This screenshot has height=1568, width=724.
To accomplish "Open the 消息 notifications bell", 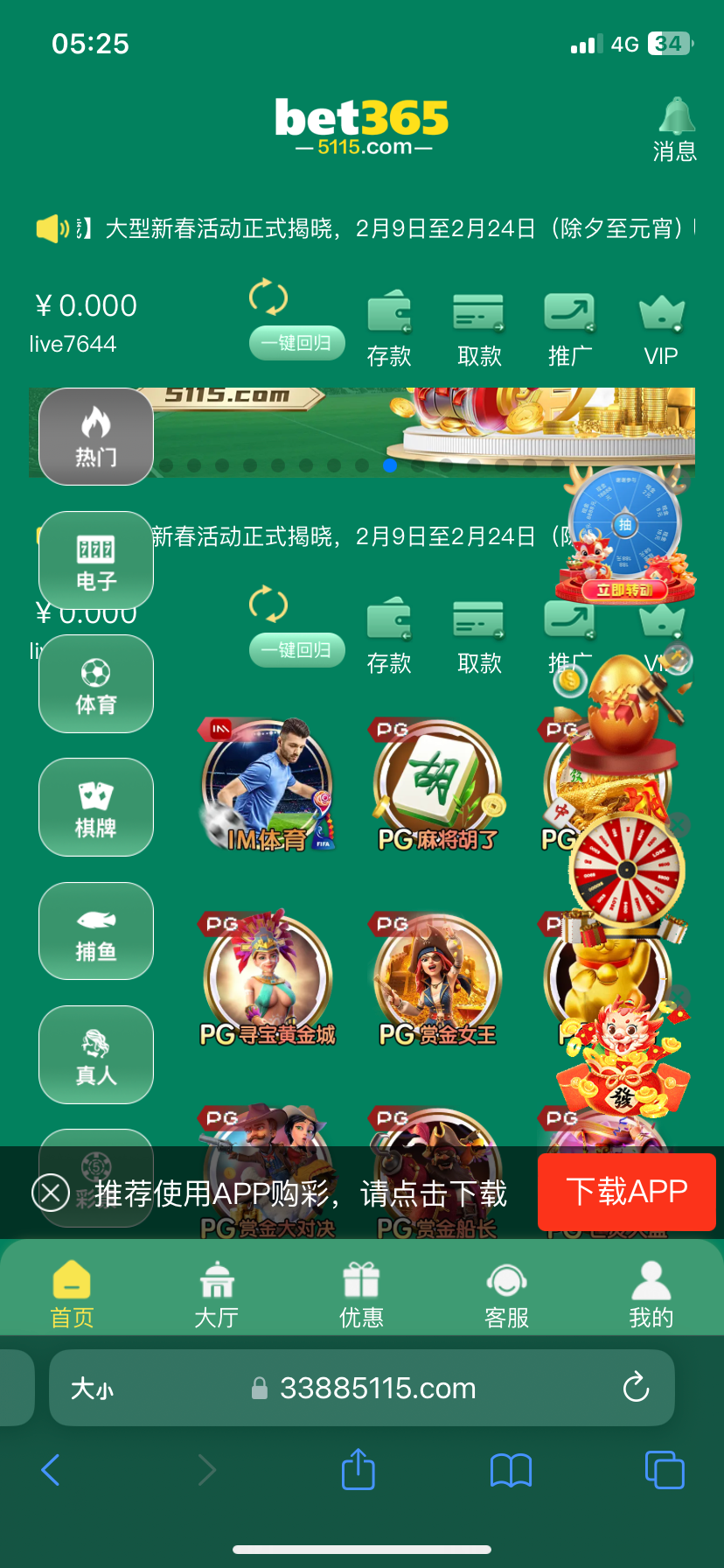I will click(x=675, y=129).
